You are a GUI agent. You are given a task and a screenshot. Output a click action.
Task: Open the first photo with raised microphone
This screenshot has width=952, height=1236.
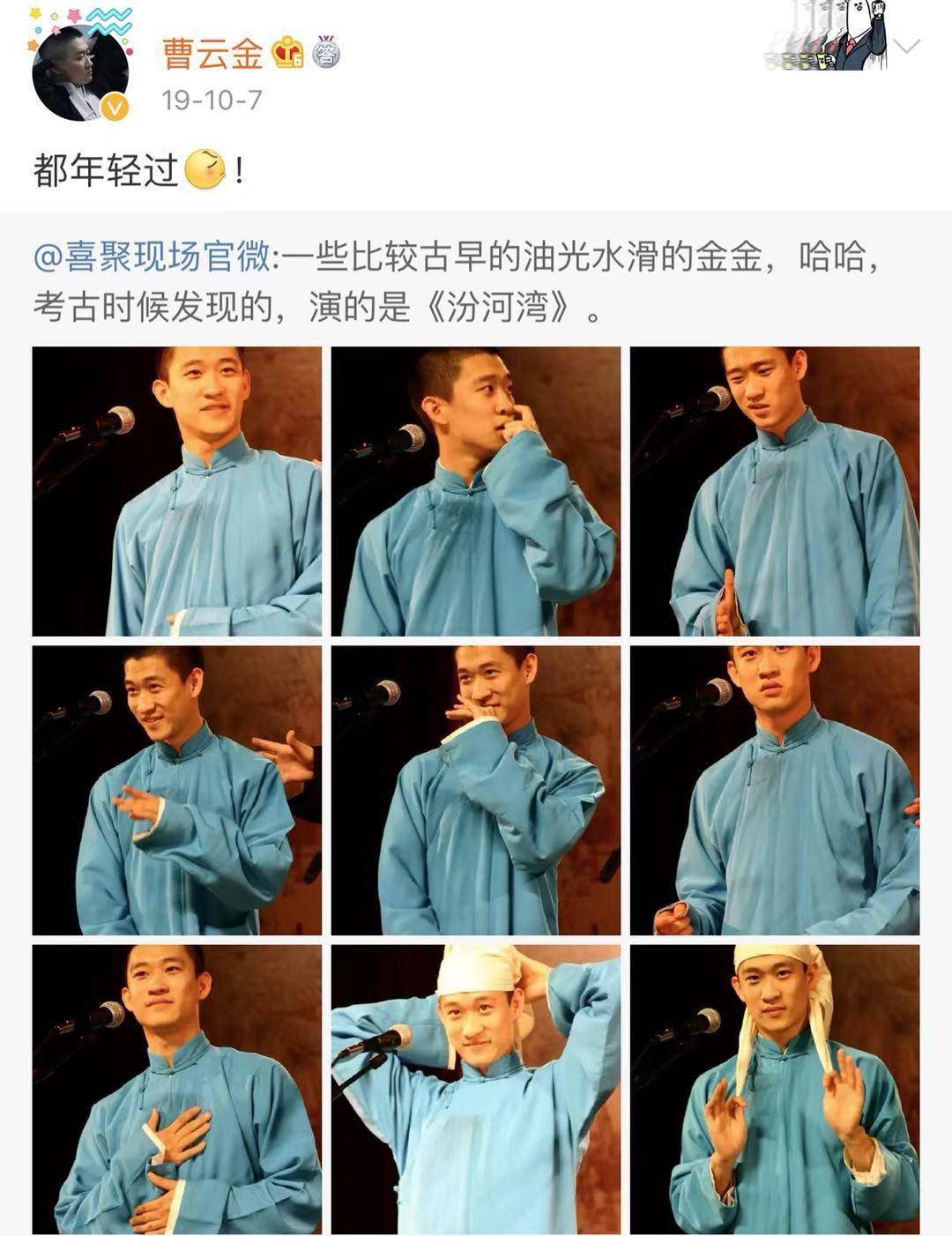(176, 489)
